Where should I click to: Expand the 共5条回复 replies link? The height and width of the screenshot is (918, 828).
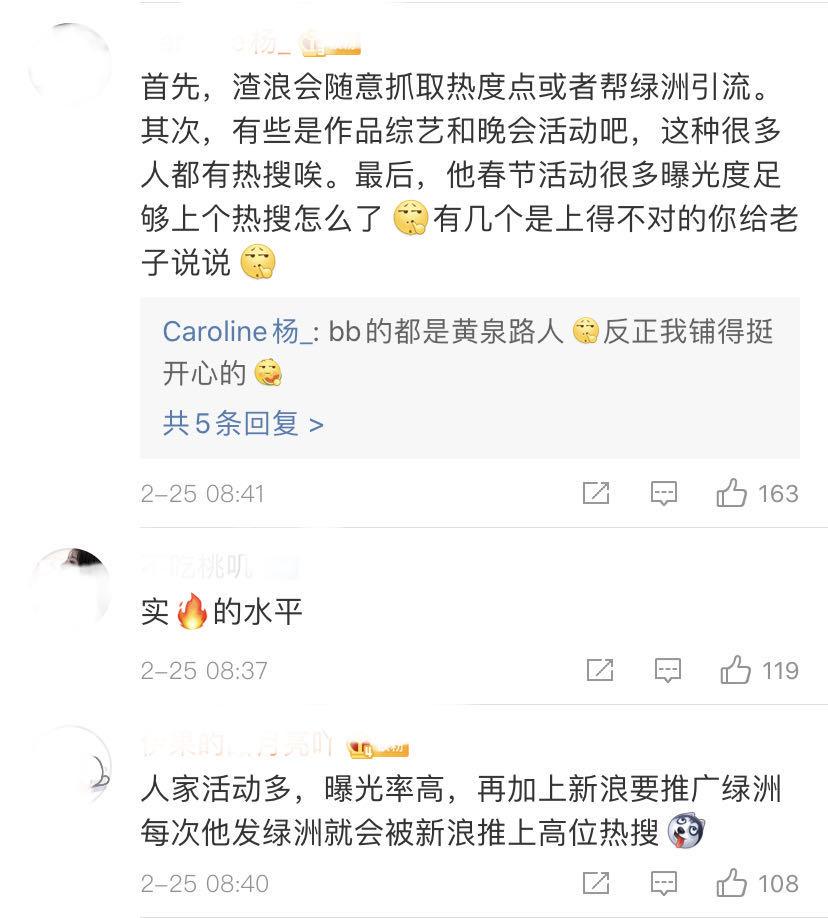pyautogui.click(x=243, y=423)
